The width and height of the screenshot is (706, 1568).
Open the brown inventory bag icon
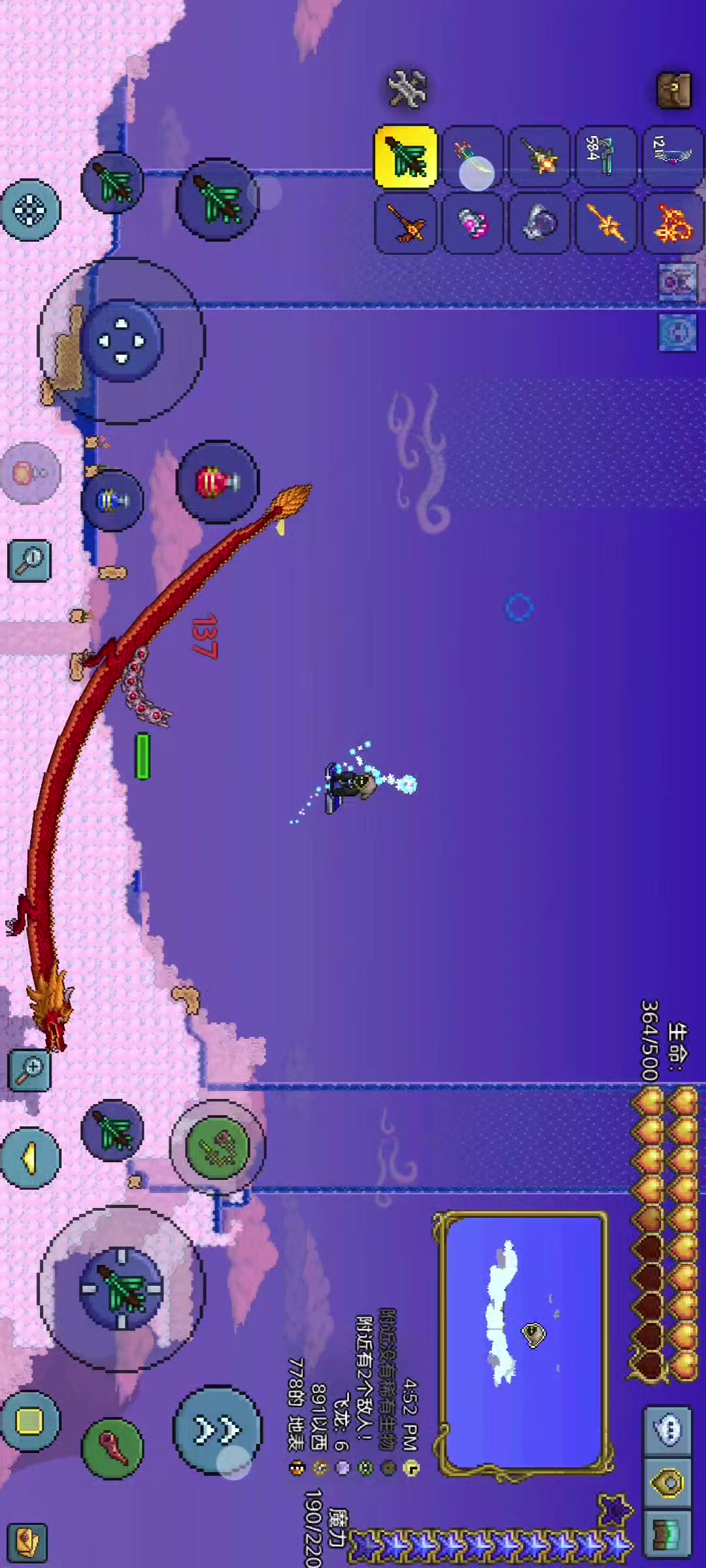[x=674, y=90]
